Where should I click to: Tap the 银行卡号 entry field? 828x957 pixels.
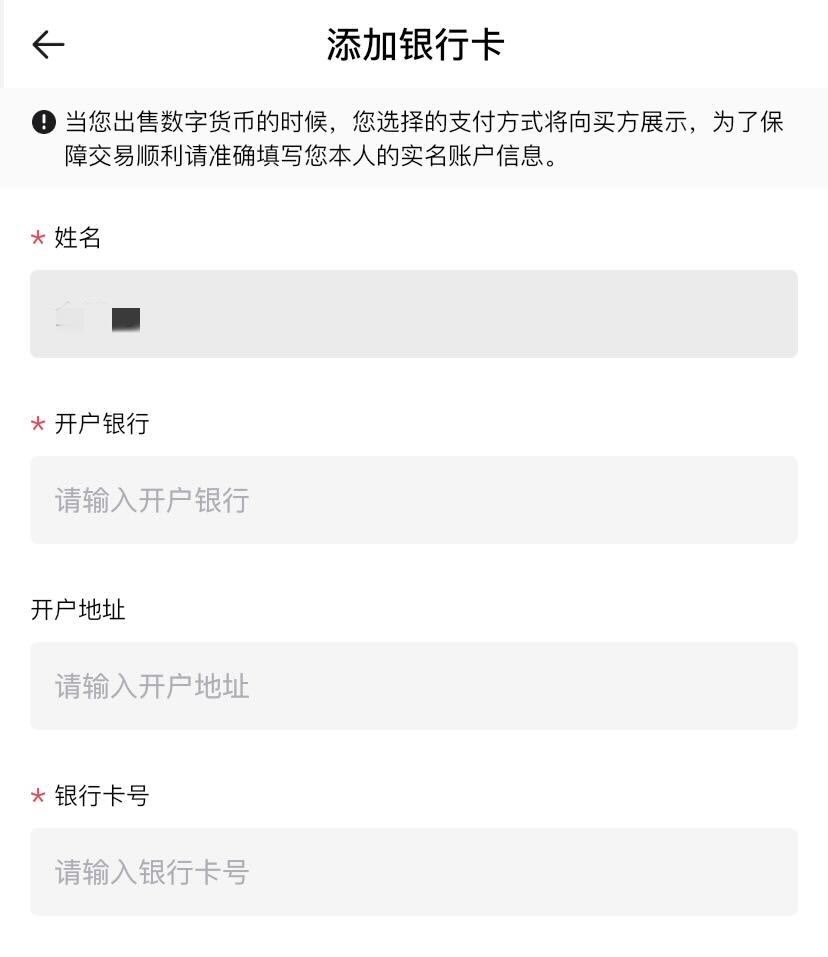(414, 872)
